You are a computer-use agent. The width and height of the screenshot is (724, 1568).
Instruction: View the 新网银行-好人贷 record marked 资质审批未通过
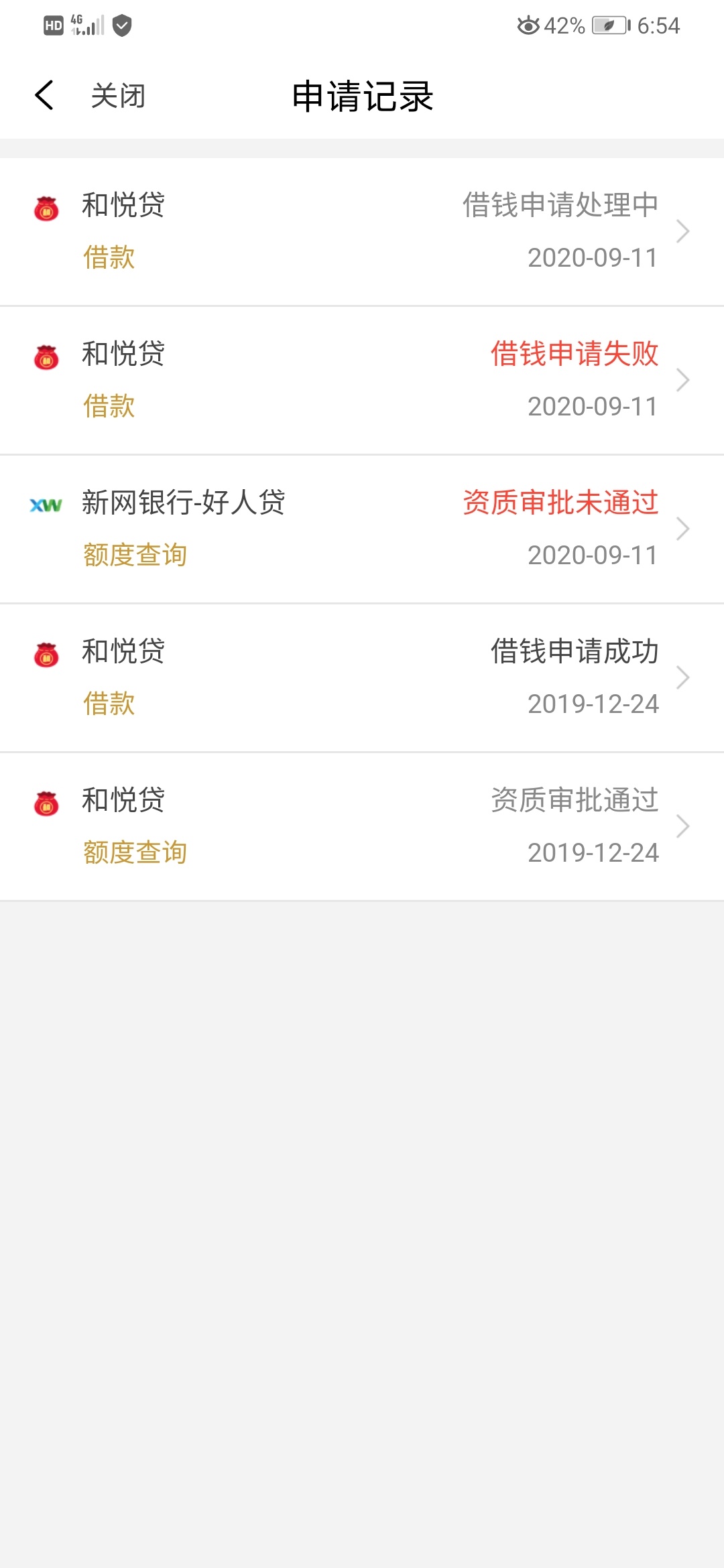point(362,529)
